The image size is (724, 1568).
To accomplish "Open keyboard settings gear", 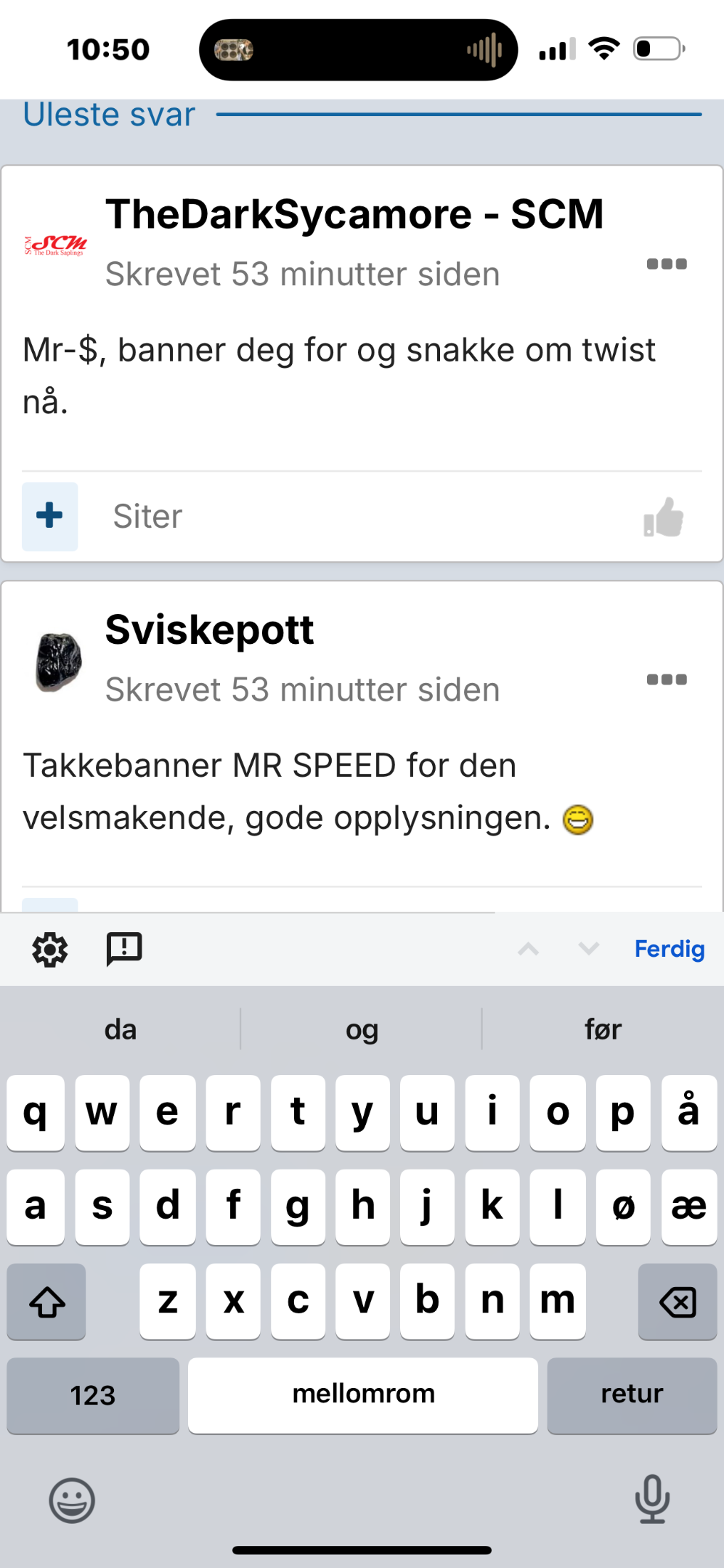I will pos(50,950).
